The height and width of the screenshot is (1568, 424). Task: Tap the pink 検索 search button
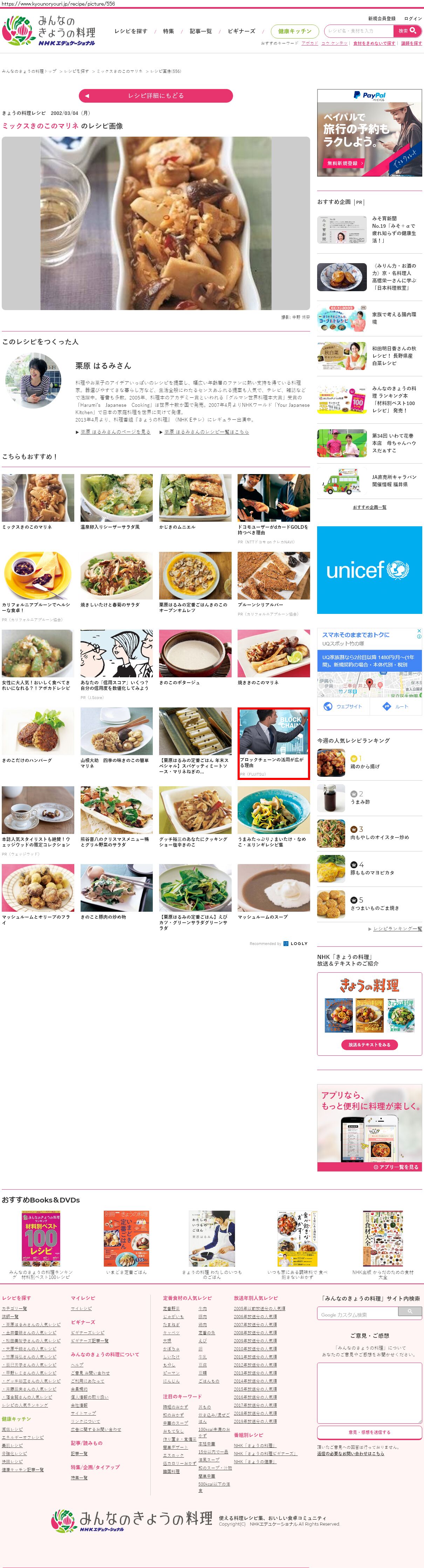pos(408,30)
